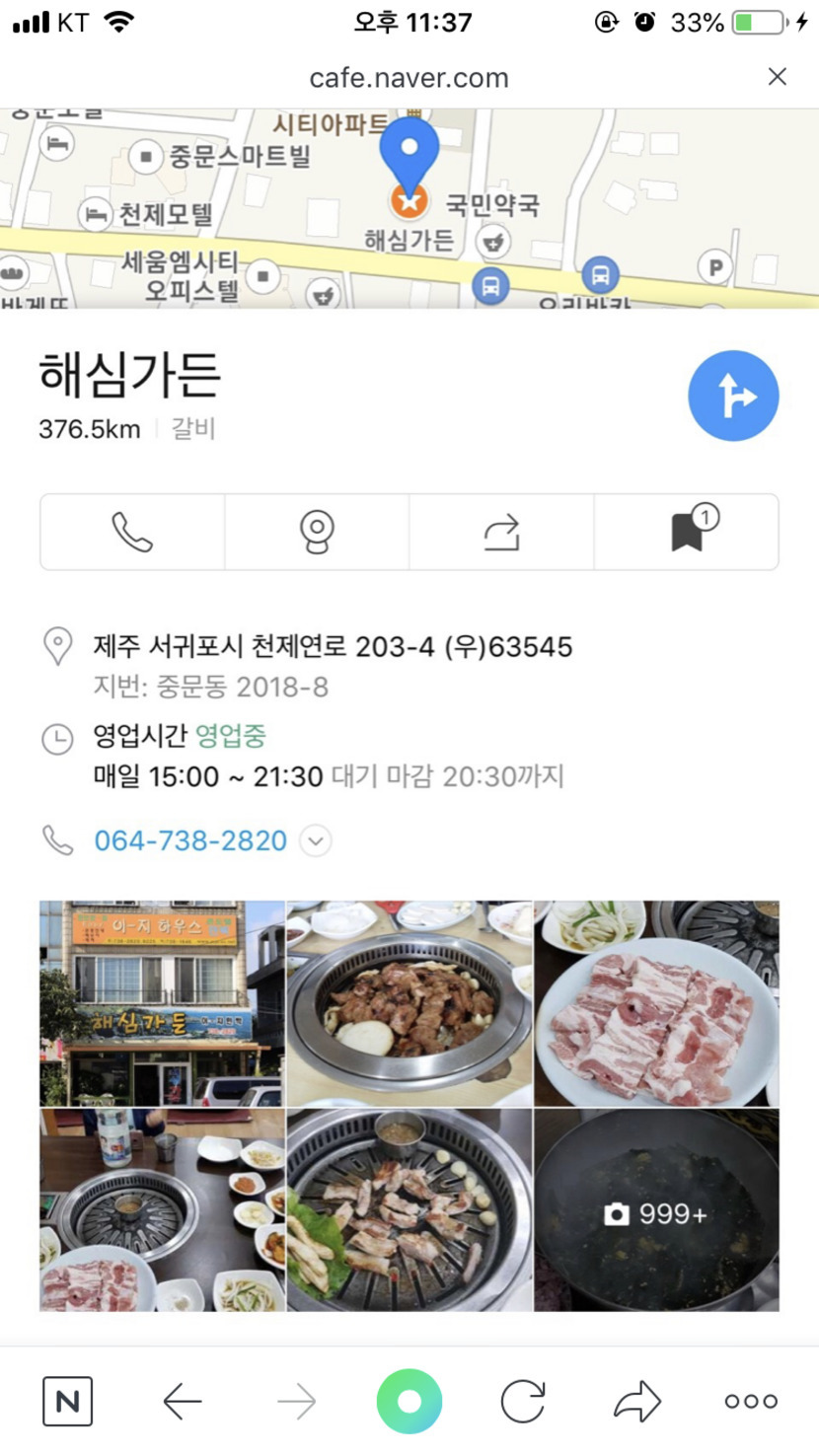The width and height of the screenshot is (819, 1456).
Task: Dial 064-738-2820
Action: click(x=190, y=840)
